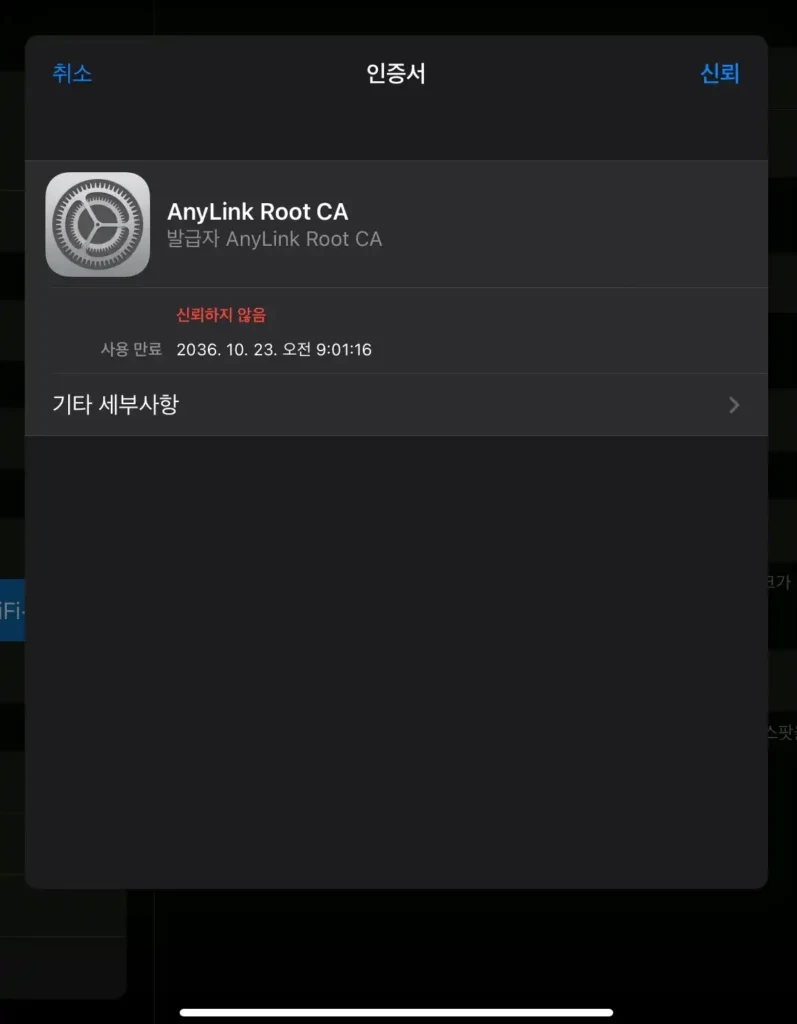
Task: Select the highlighted Wi-Fi network behind the dialog
Action: coord(10,612)
